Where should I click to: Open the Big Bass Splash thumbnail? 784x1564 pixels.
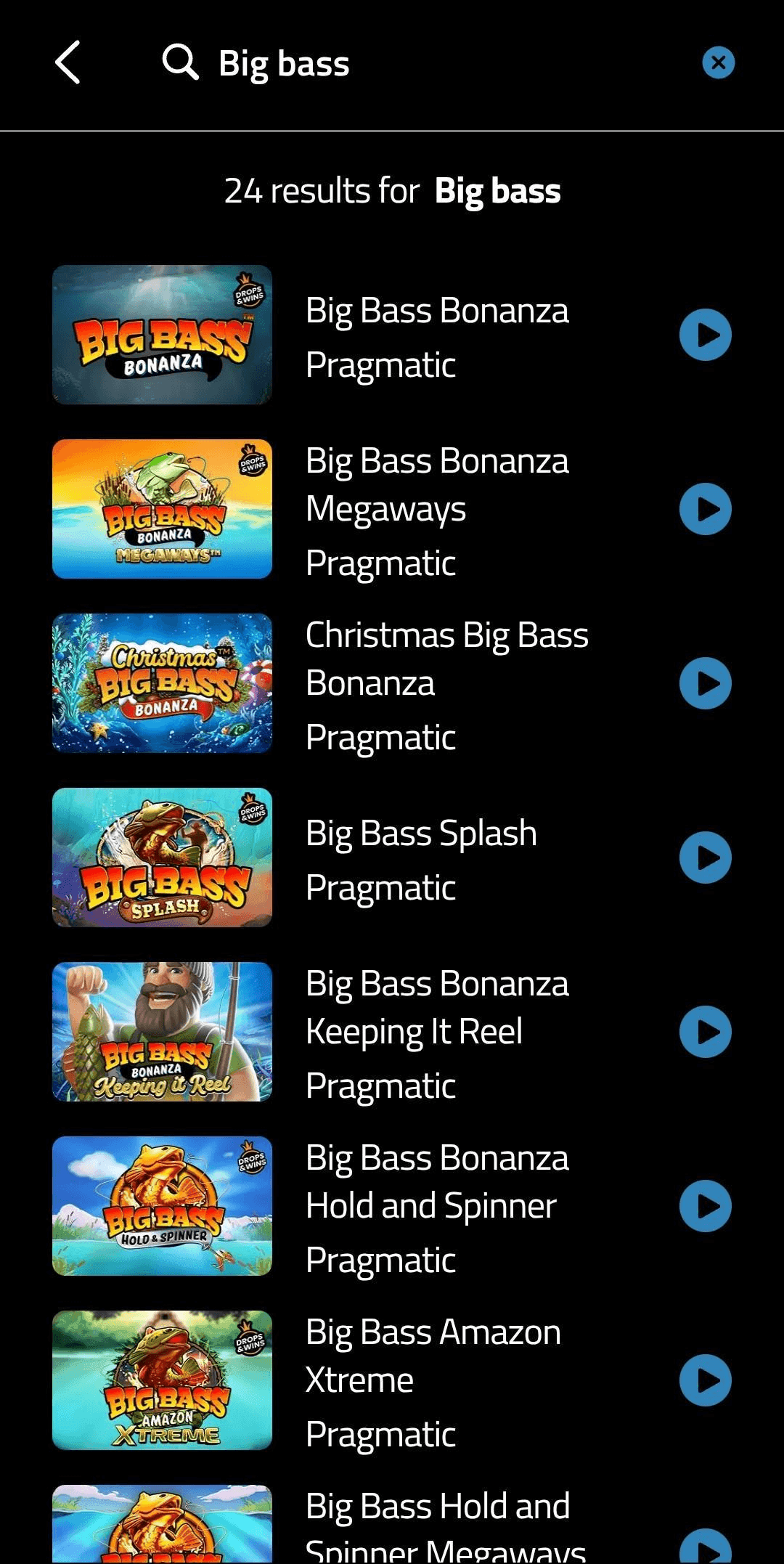[x=162, y=858]
